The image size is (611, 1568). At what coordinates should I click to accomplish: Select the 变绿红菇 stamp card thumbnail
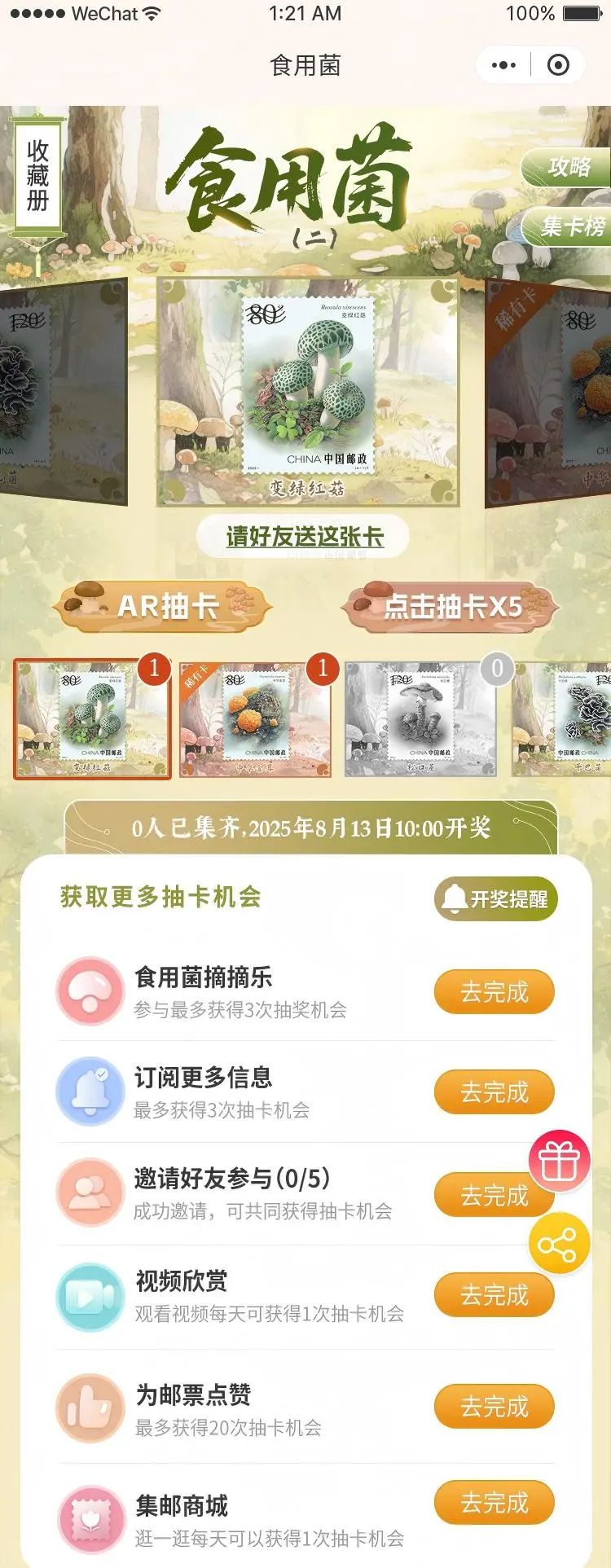(x=91, y=719)
